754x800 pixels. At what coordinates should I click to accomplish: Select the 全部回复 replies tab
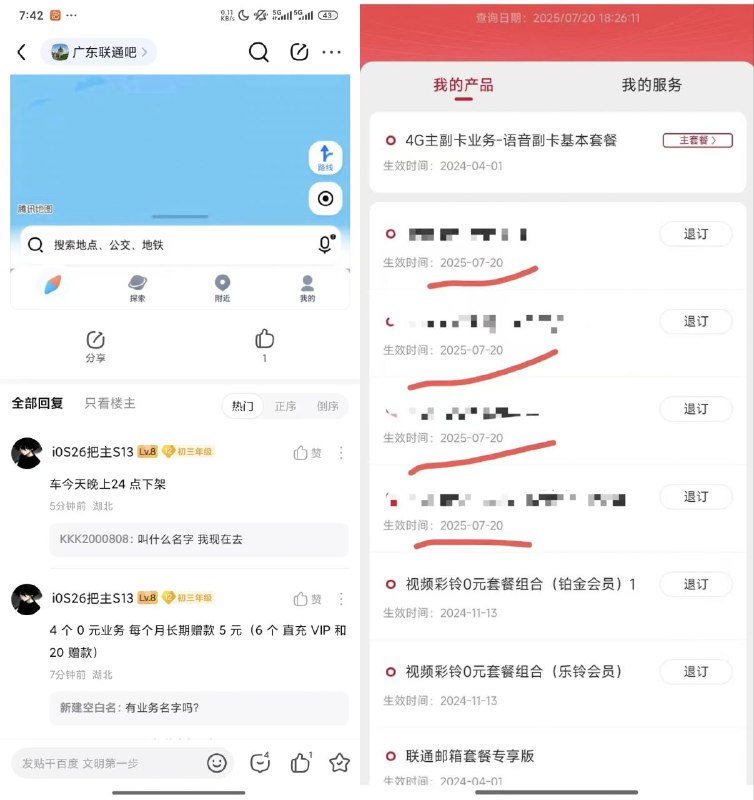37,405
